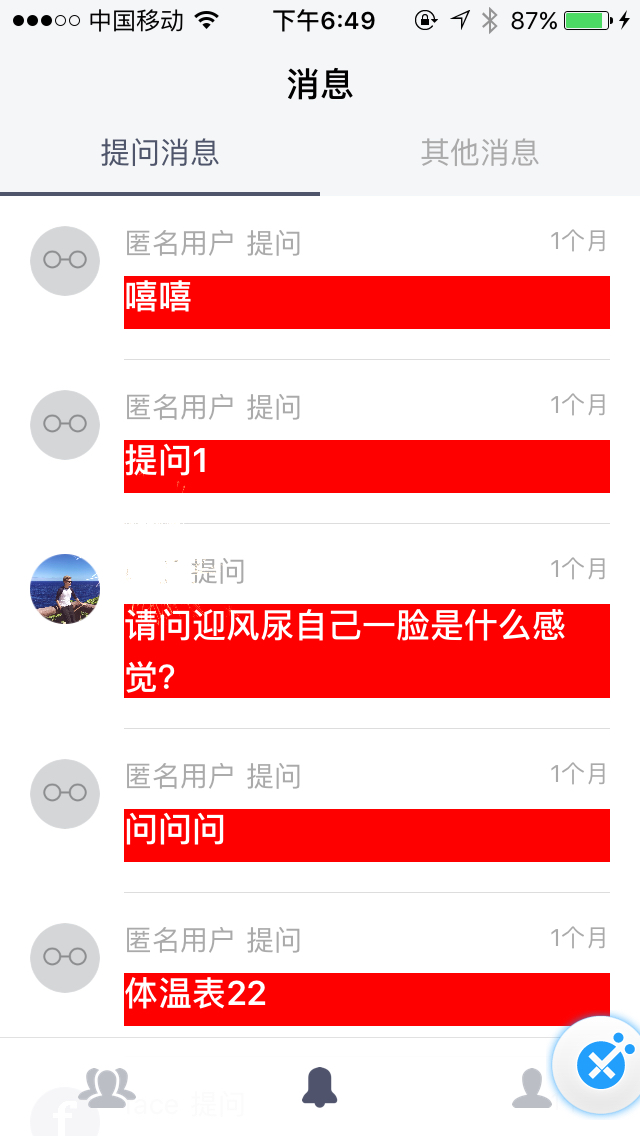Go to the profile tab
The image size is (640, 1136).
point(532,1087)
